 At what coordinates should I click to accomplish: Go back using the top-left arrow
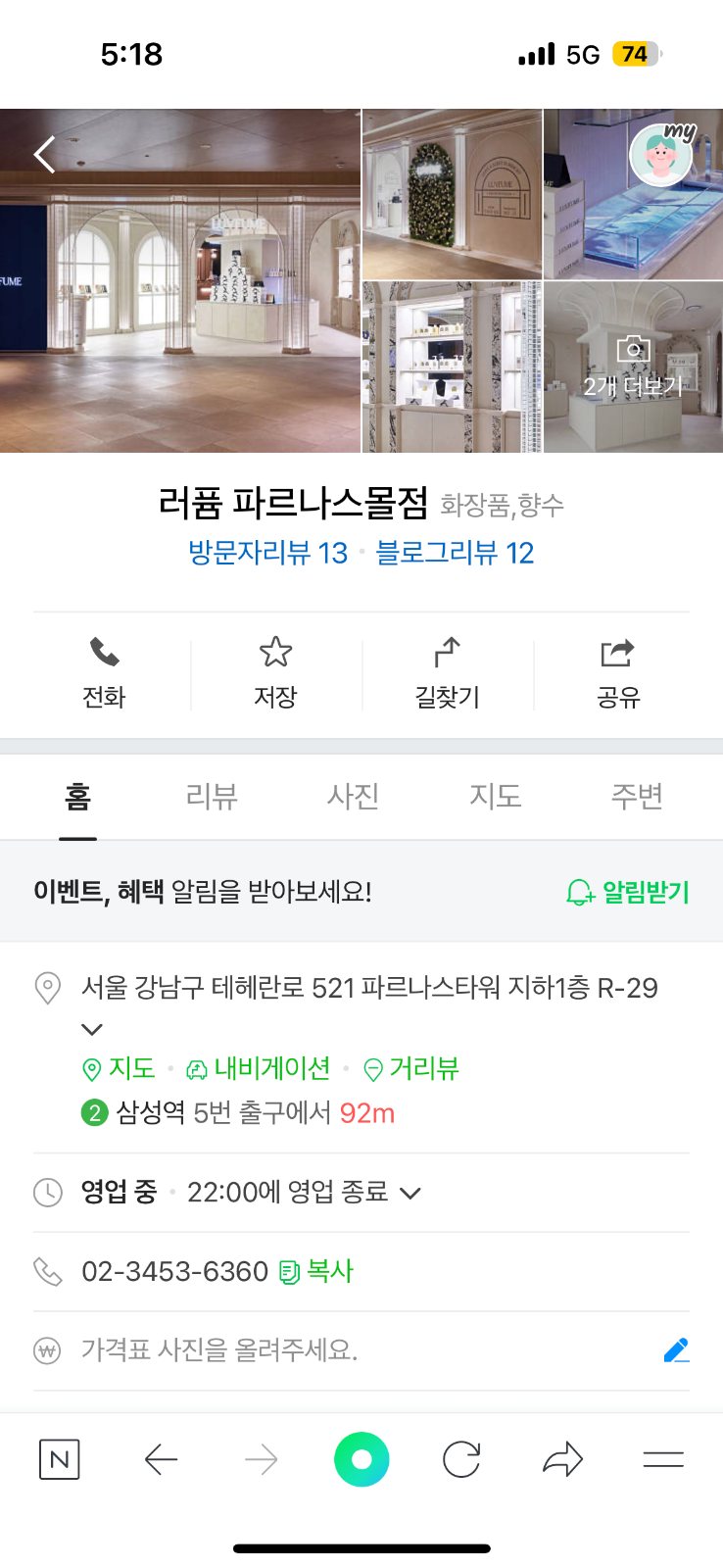[45, 155]
